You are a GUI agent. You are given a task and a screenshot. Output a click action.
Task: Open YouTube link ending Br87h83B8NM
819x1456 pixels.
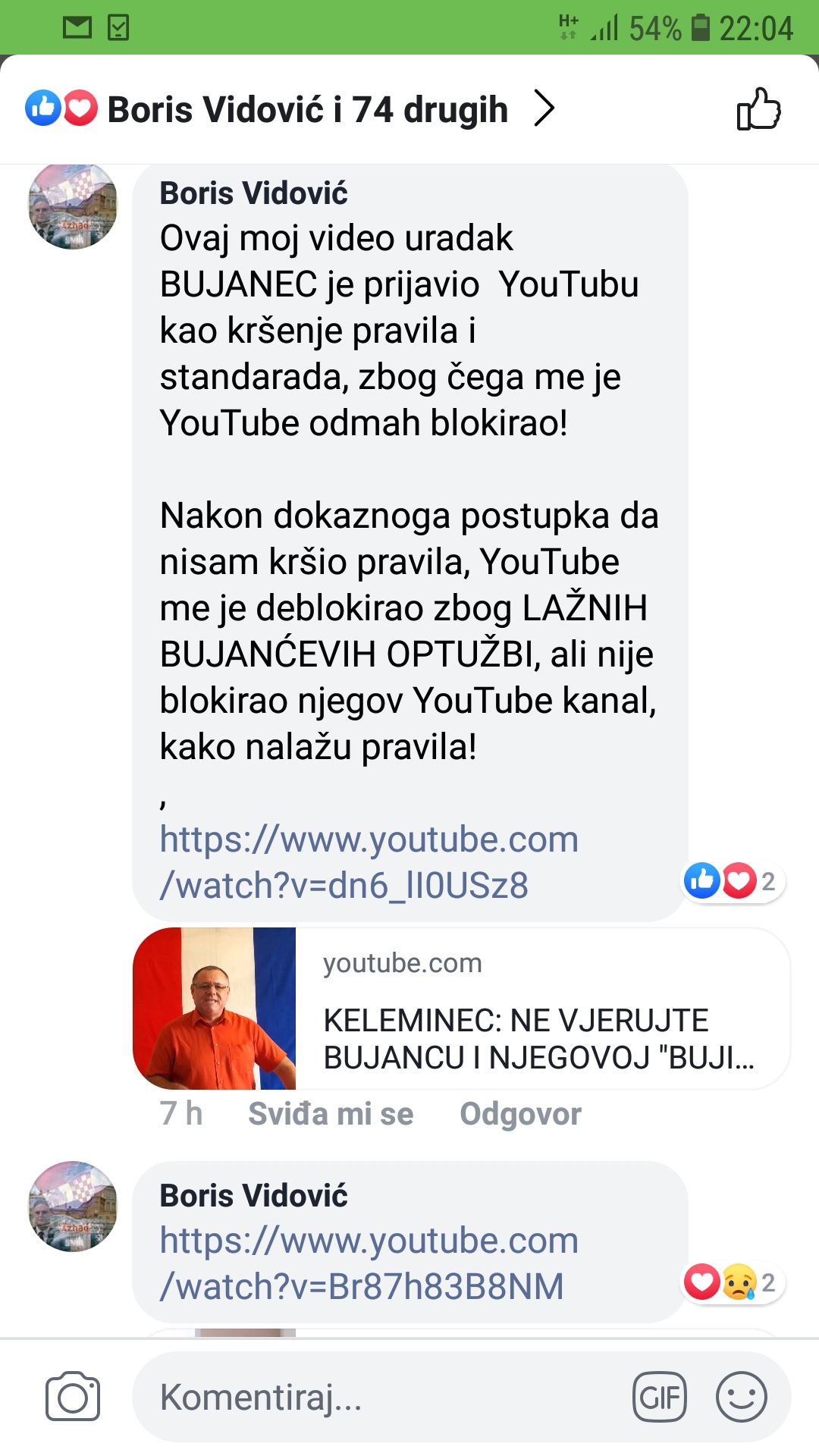369,1263
